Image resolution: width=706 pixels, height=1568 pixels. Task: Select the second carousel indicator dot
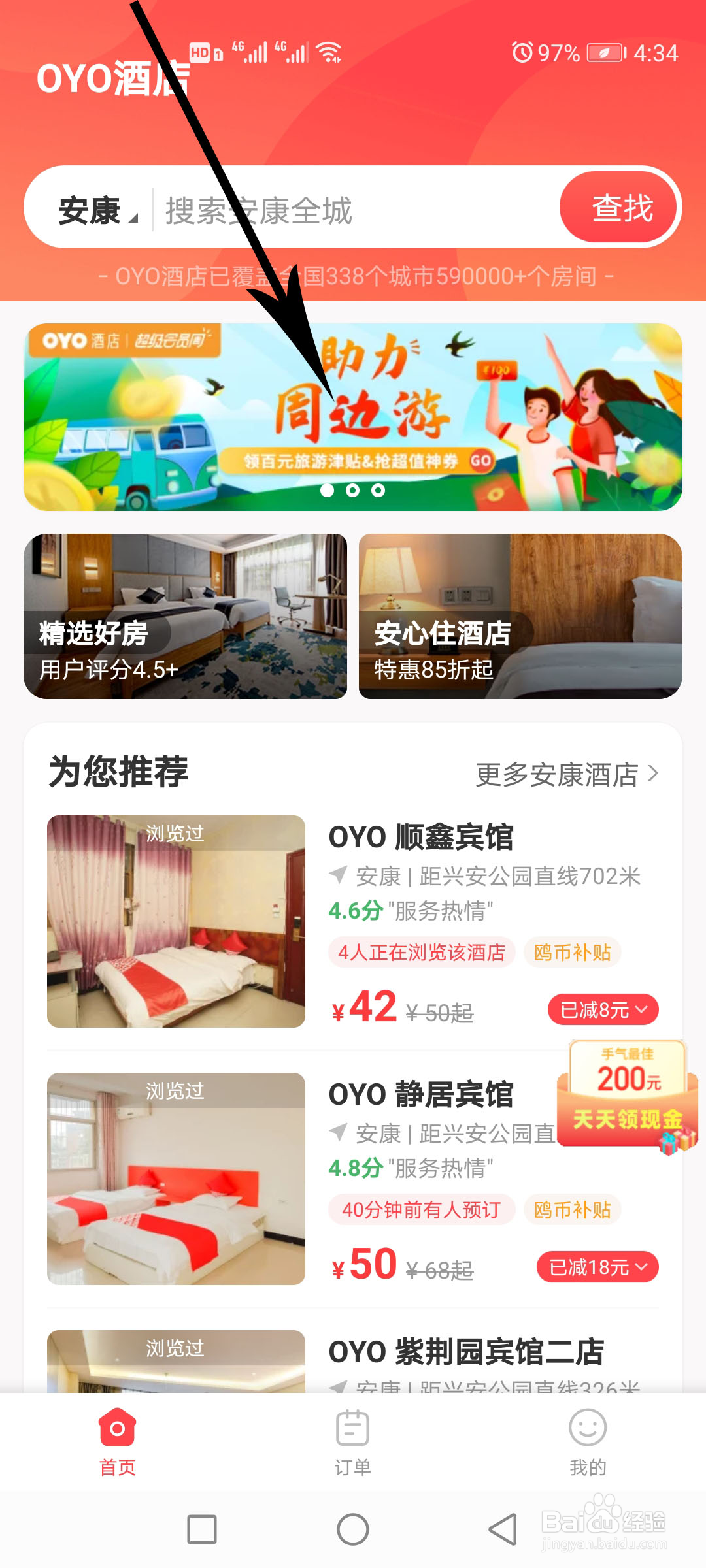point(353,489)
